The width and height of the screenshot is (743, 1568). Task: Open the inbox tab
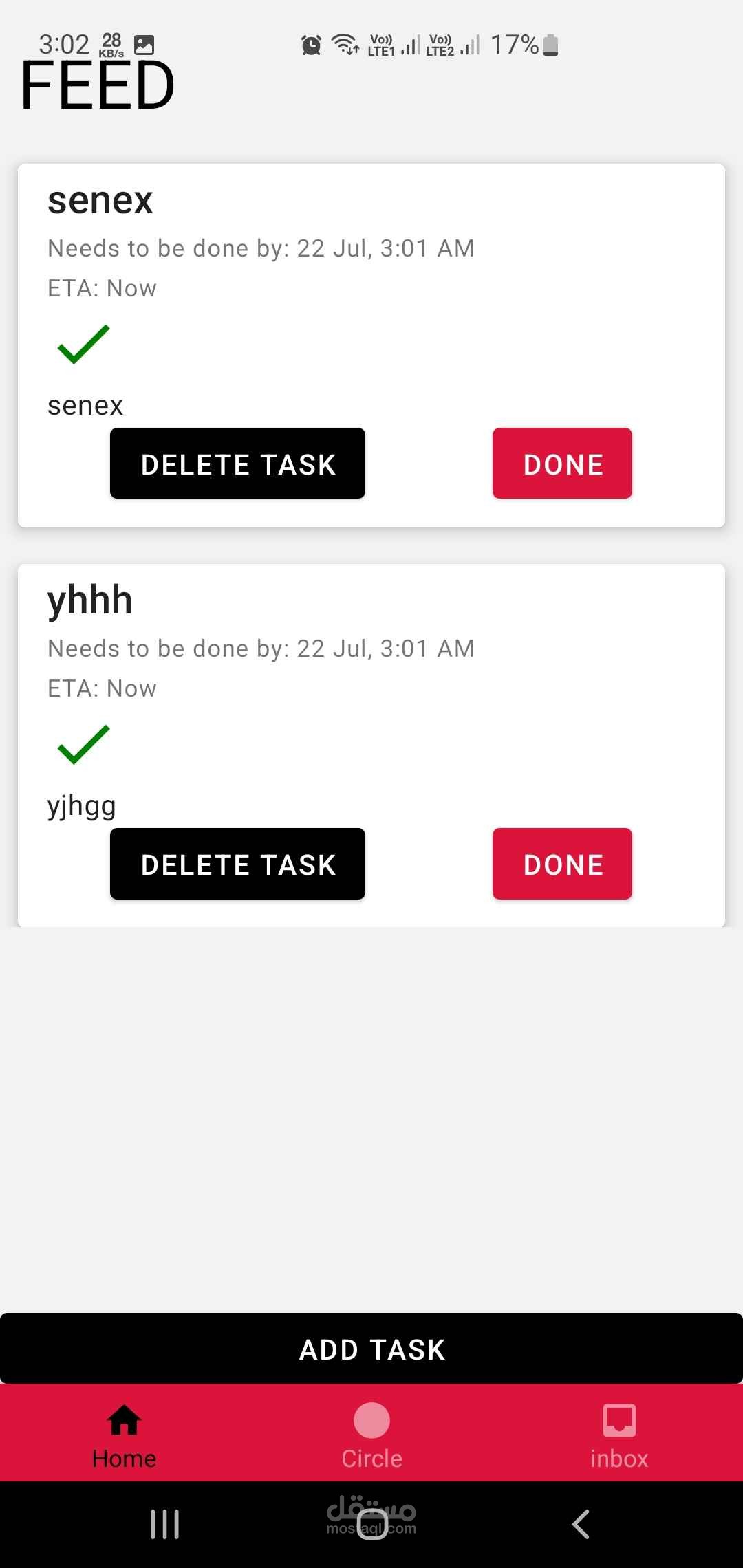(x=619, y=1435)
